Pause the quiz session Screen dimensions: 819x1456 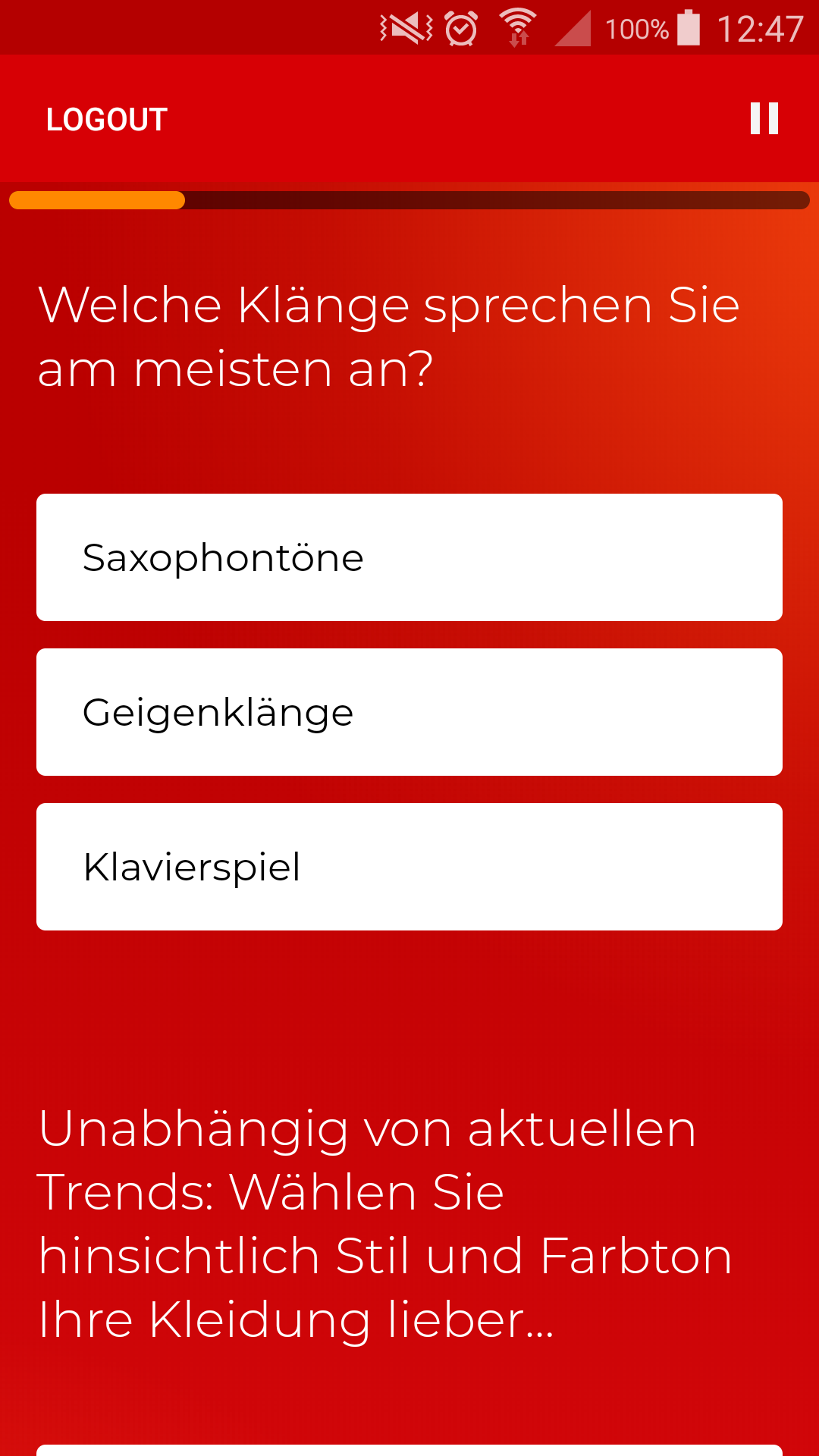tap(764, 118)
